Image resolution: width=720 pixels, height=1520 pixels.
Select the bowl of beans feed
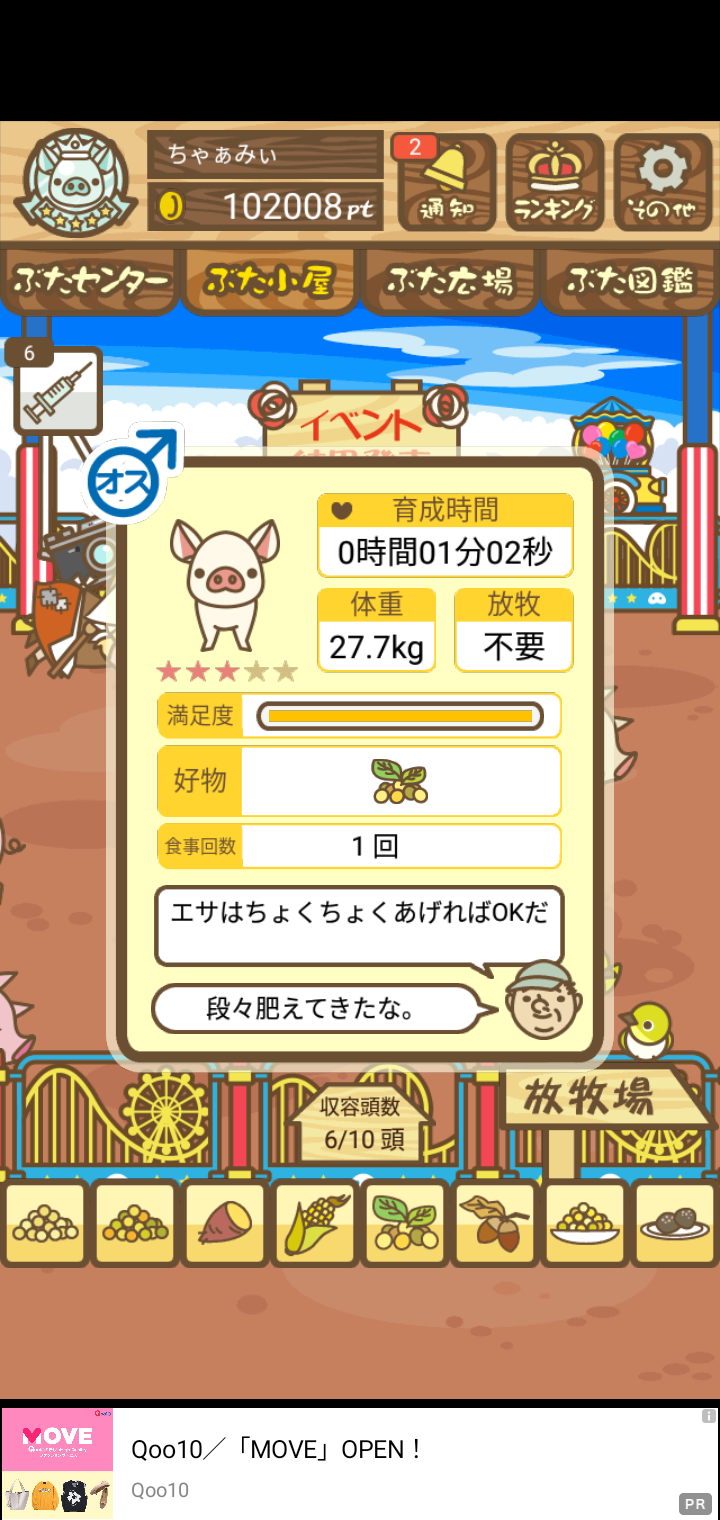point(585,1223)
